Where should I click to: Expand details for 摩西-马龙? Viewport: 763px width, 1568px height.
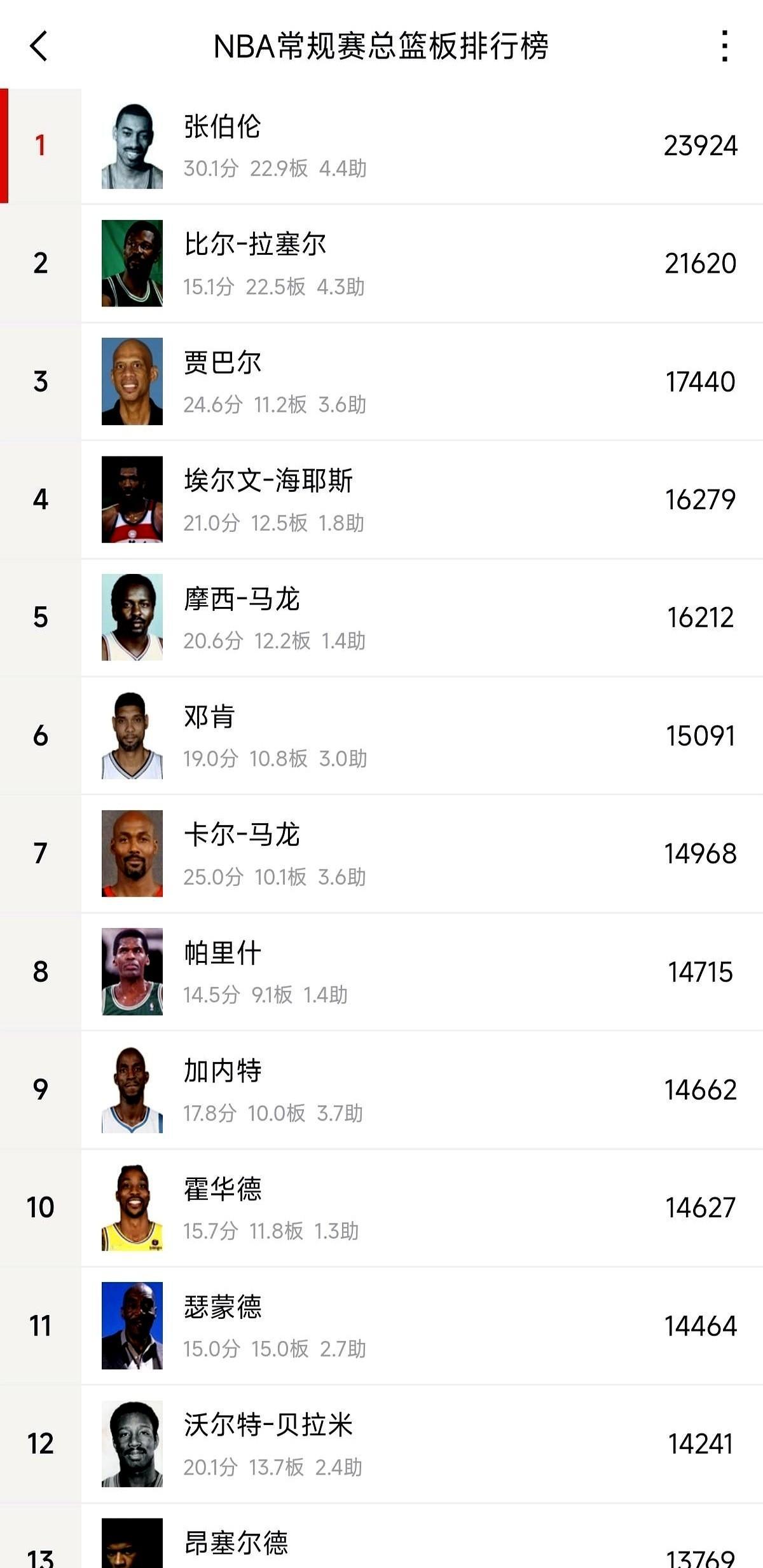[381, 617]
